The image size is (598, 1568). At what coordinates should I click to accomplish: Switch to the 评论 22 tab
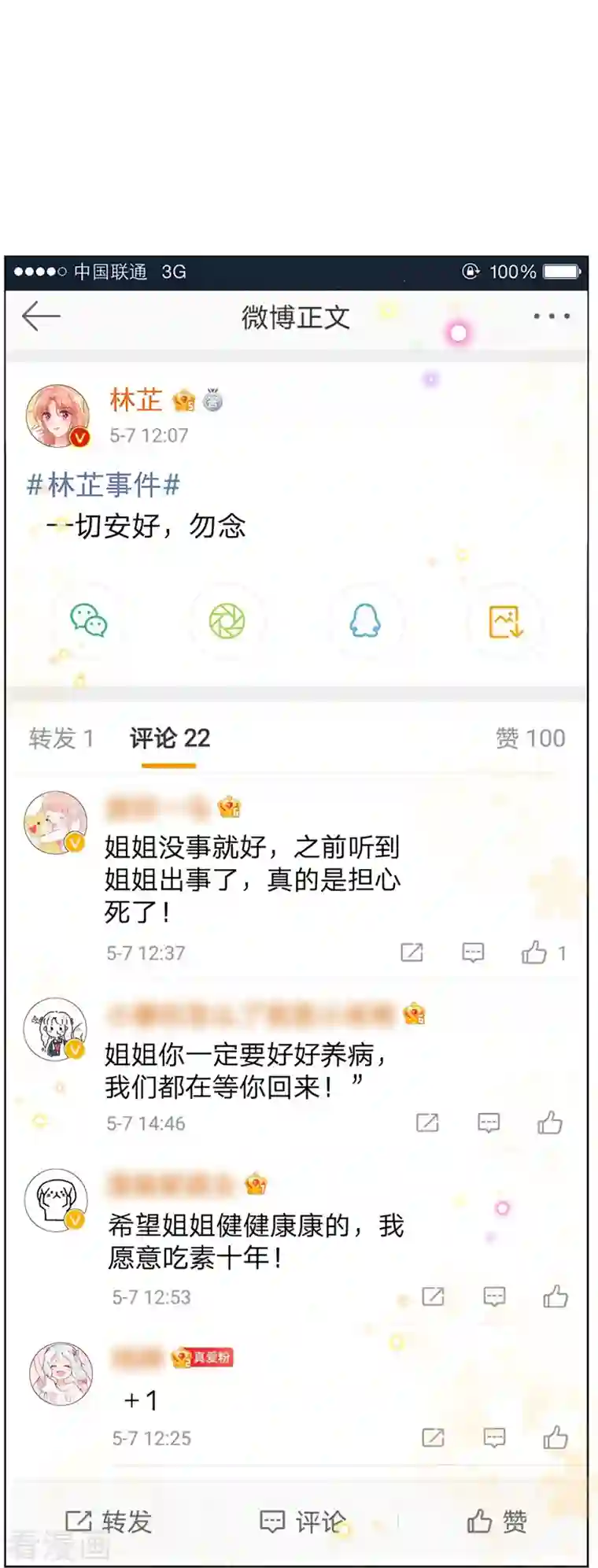click(x=168, y=738)
